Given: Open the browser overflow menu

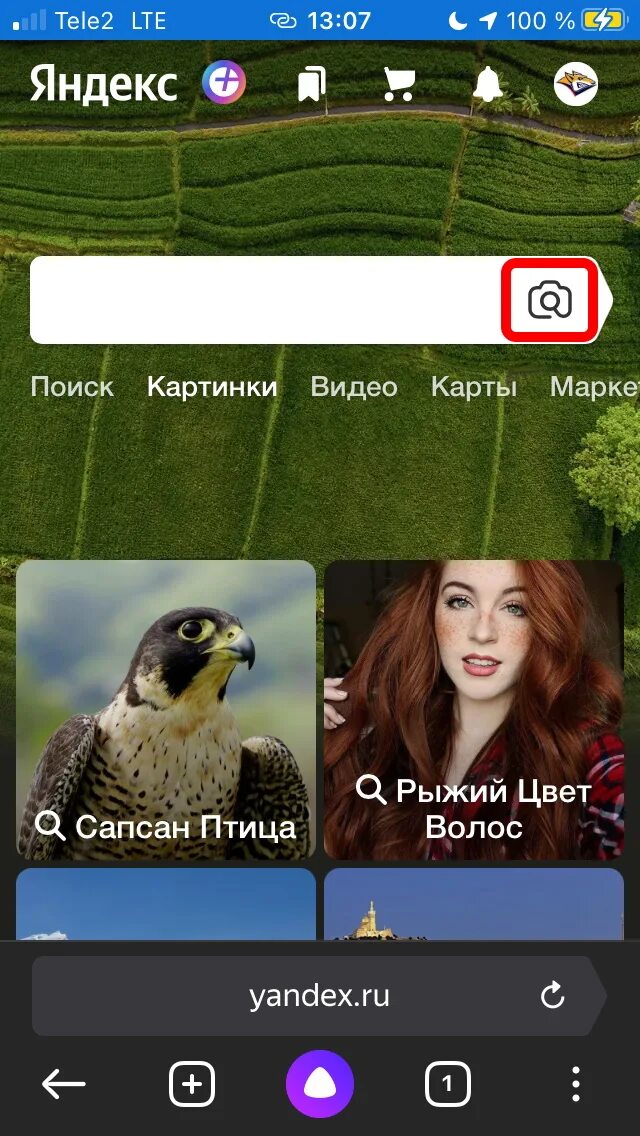Looking at the screenshot, I should point(575,1085).
